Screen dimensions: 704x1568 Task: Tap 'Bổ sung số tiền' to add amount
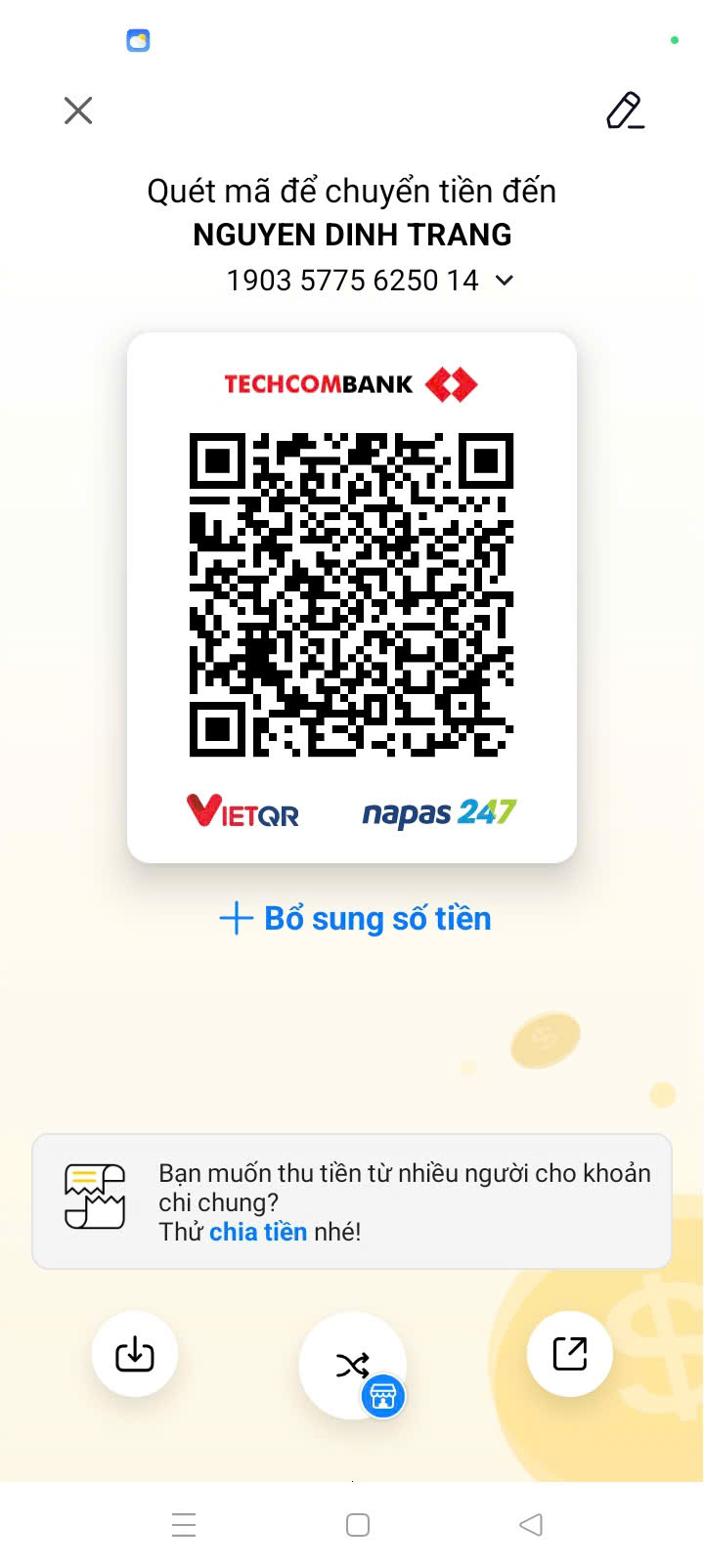click(x=355, y=919)
